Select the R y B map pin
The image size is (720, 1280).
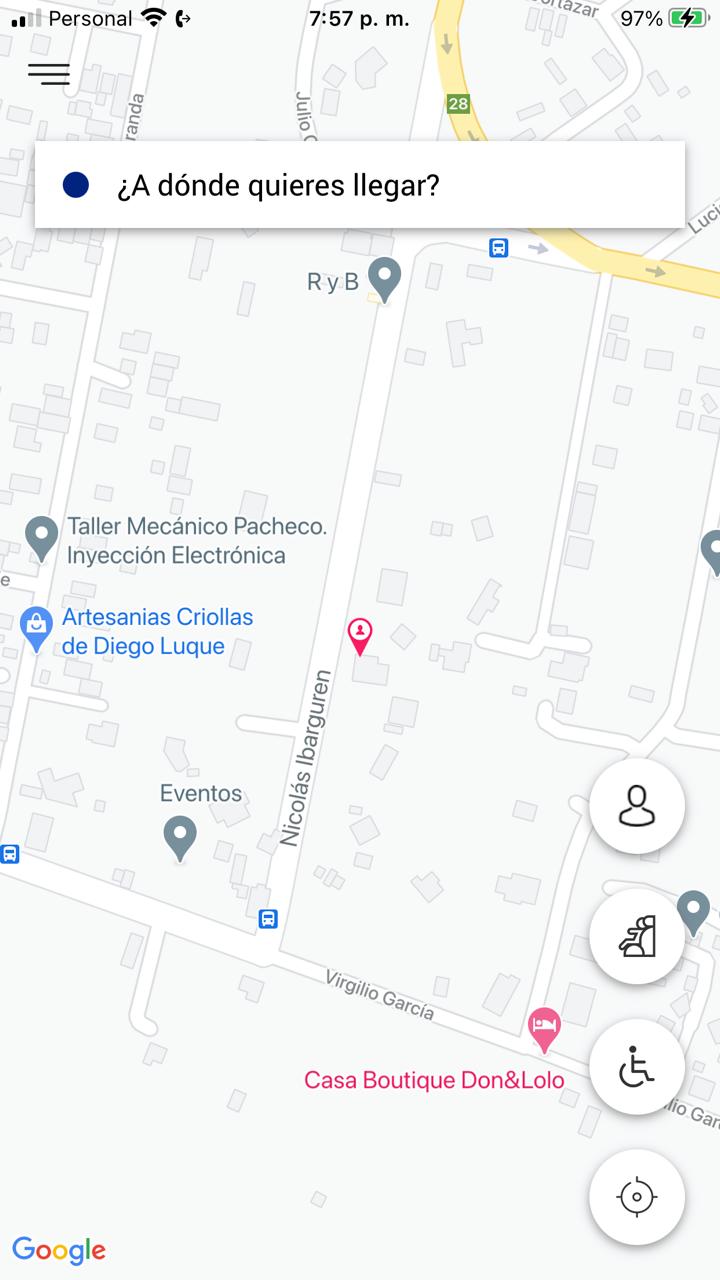click(x=384, y=278)
